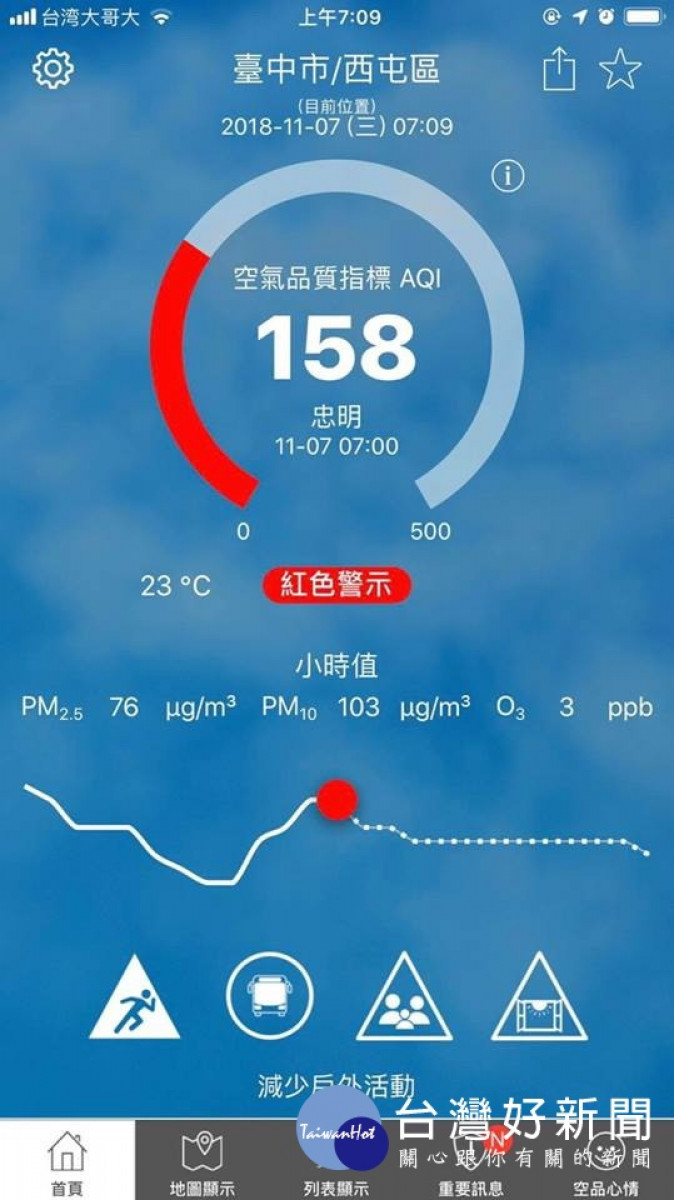The height and width of the screenshot is (1200, 674).
Task: Tap the window advice icon
Action: tap(539, 996)
